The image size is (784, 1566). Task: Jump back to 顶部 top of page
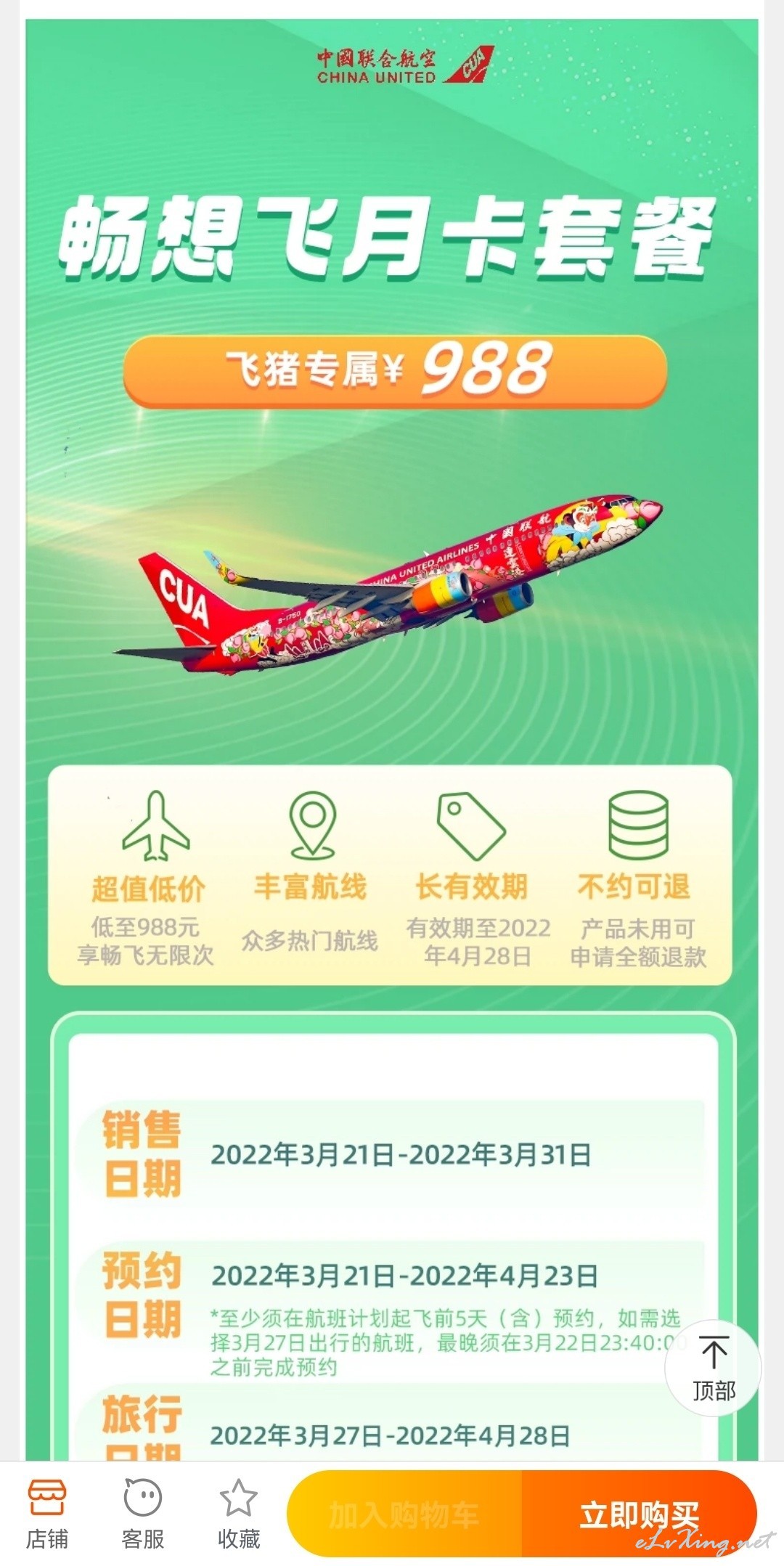(x=714, y=1369)
